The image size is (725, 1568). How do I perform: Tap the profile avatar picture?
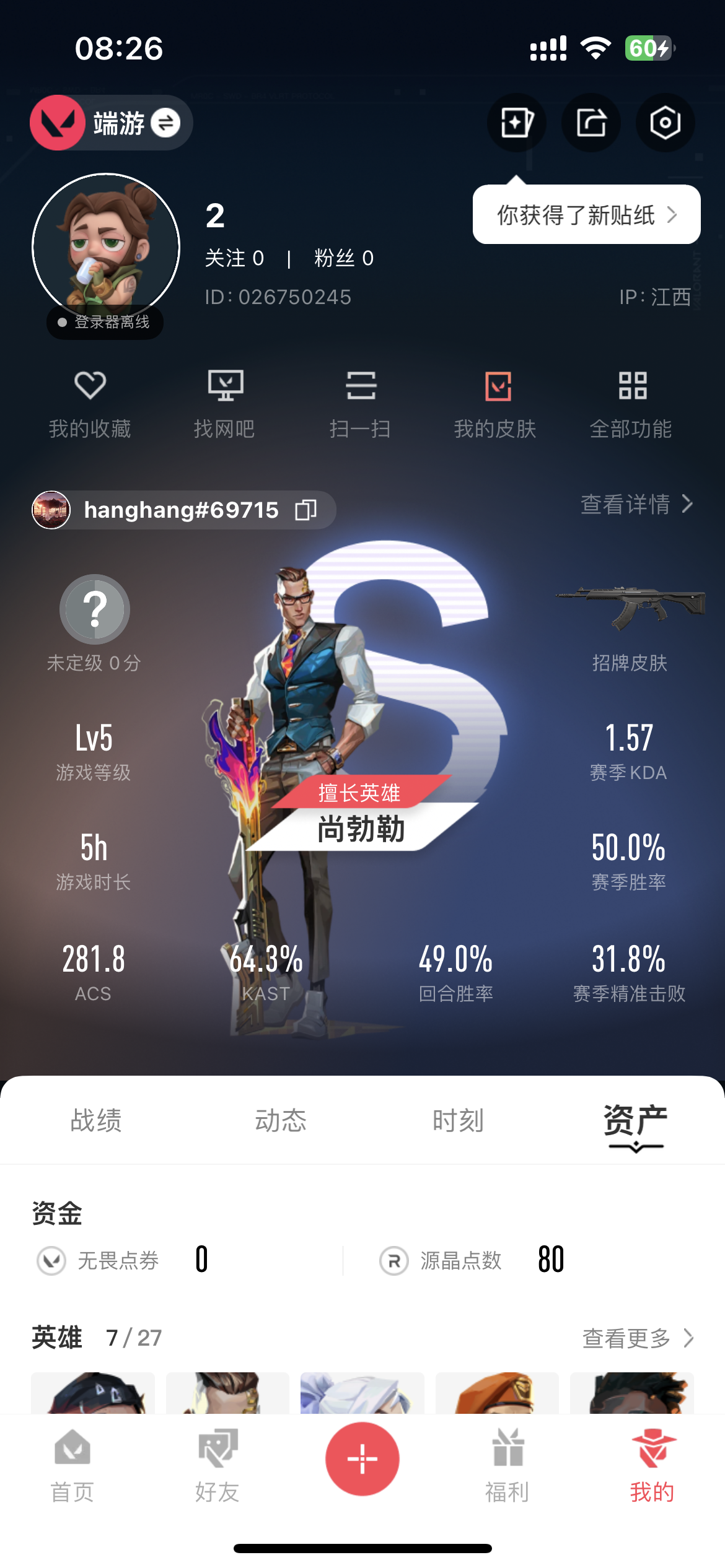106,247
